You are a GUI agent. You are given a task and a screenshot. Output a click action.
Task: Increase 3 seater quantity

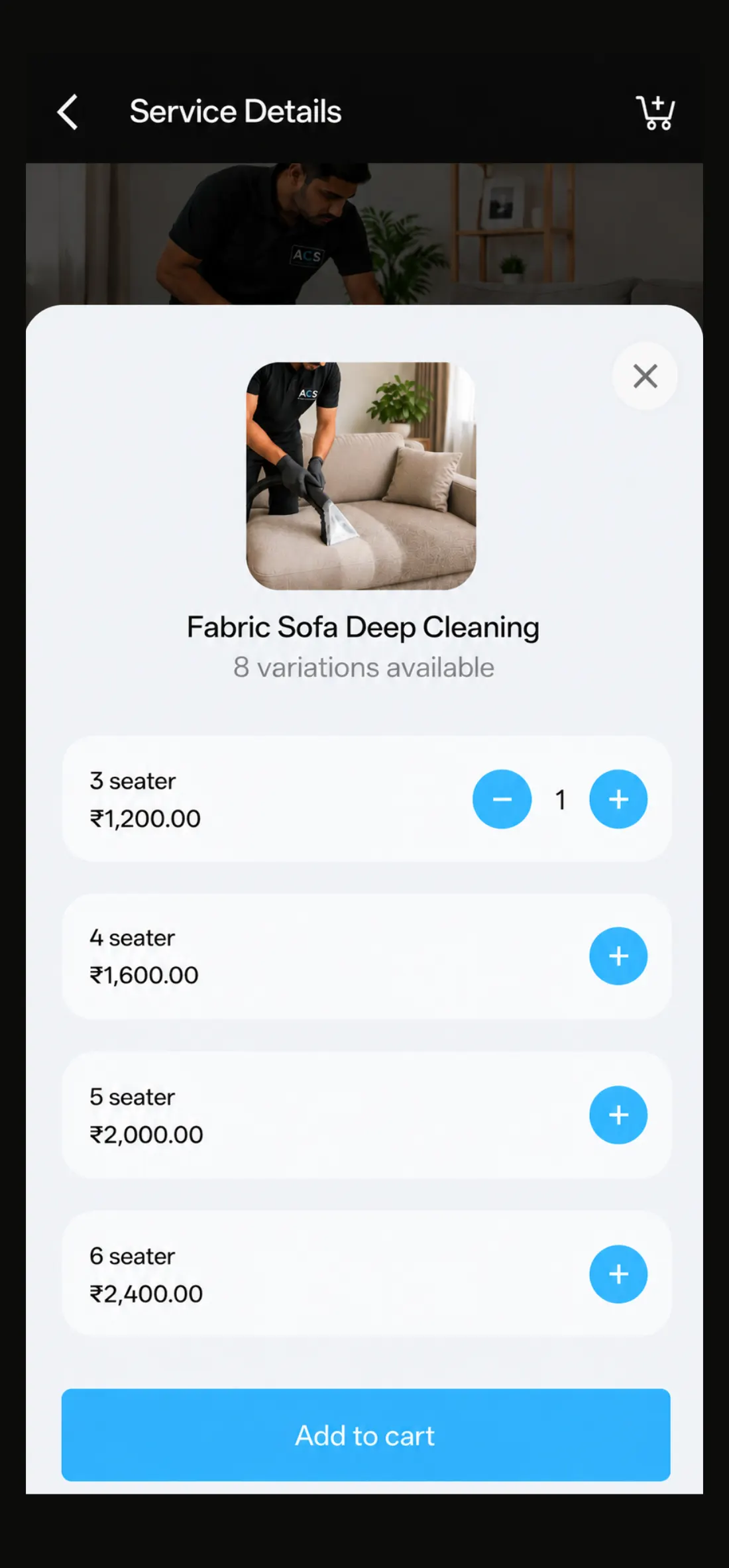[618, 799]
